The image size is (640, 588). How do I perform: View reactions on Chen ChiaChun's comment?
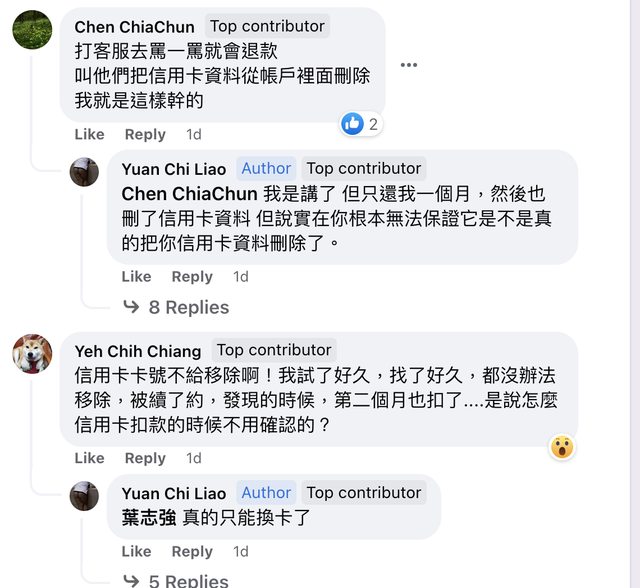pos(361,124)
